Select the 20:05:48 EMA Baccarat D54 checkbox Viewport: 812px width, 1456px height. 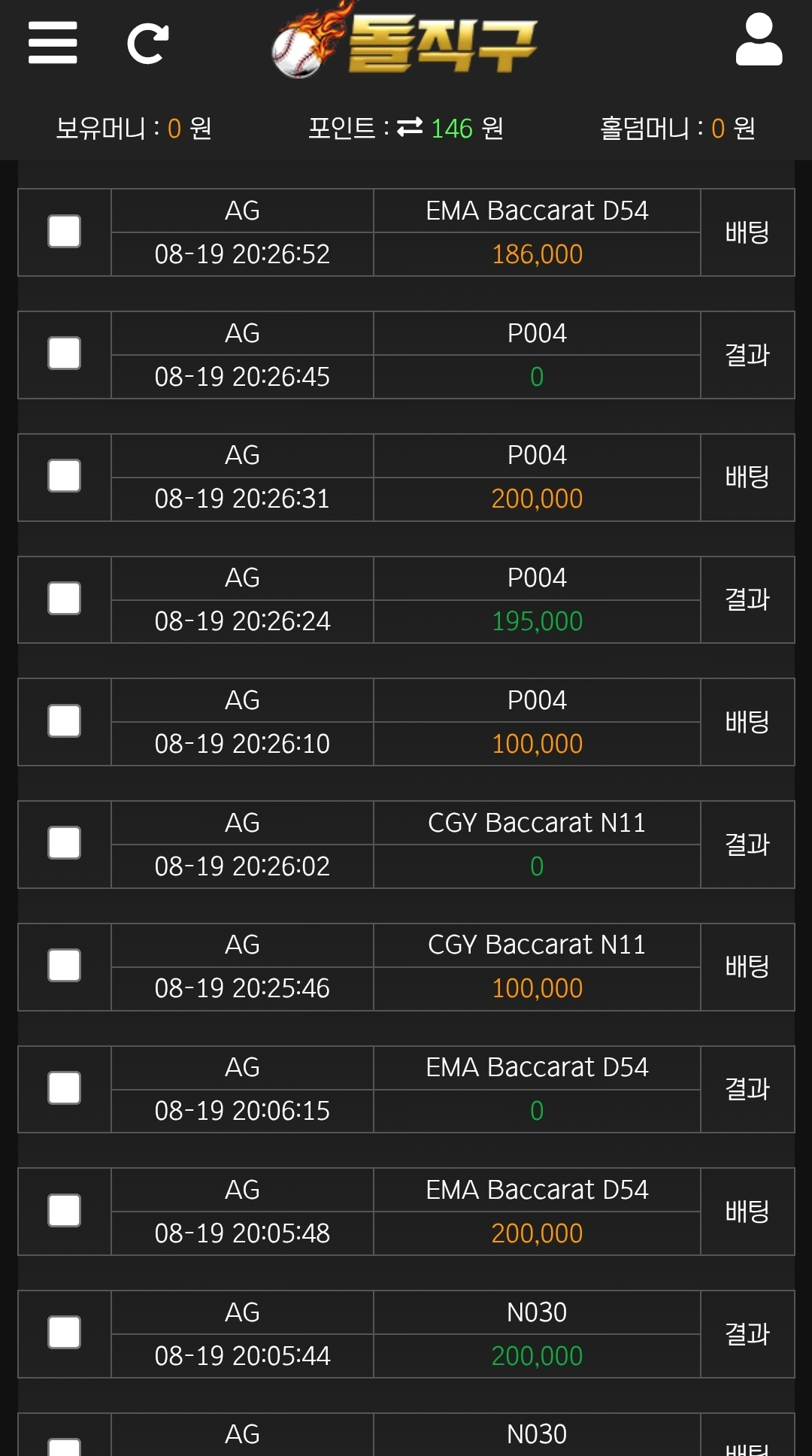(x=65, y=1211)
